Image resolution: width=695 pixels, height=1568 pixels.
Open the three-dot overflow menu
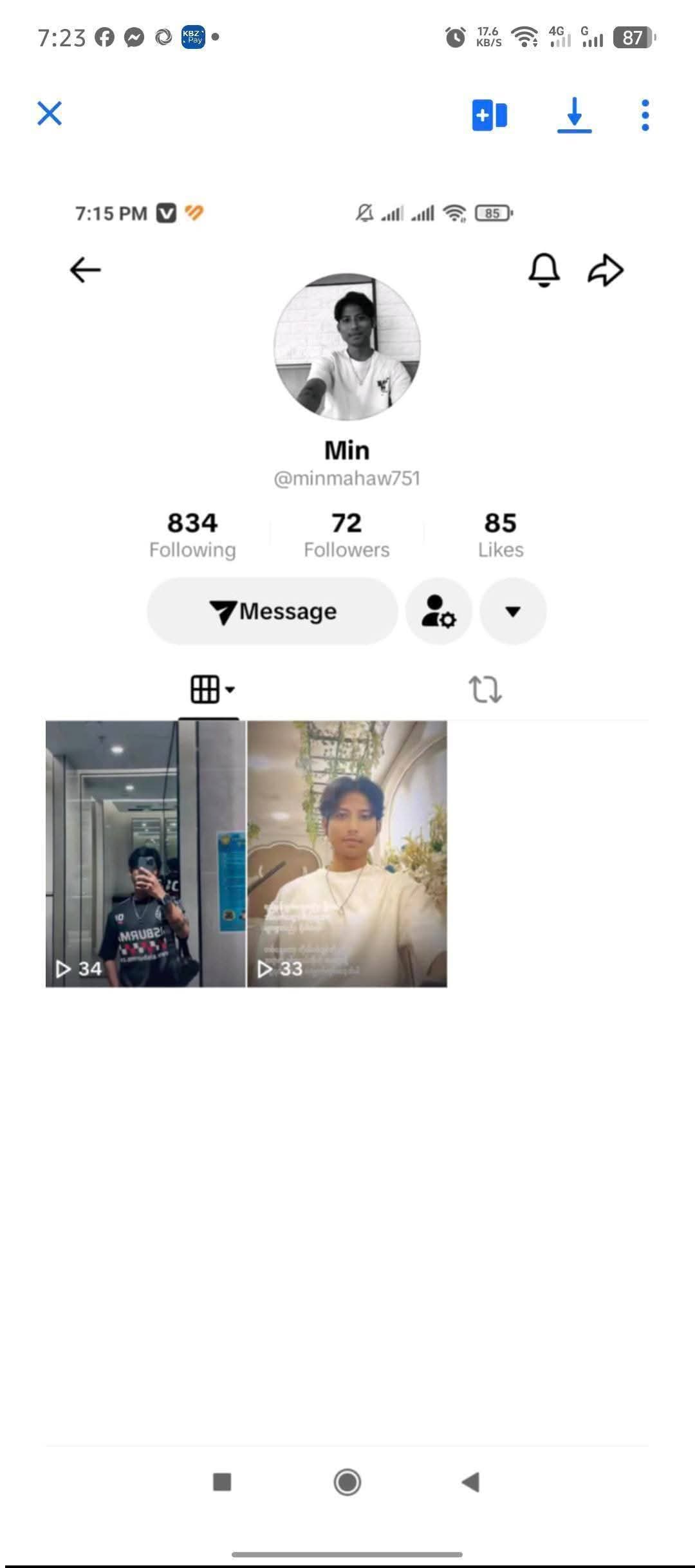(645, 115)
